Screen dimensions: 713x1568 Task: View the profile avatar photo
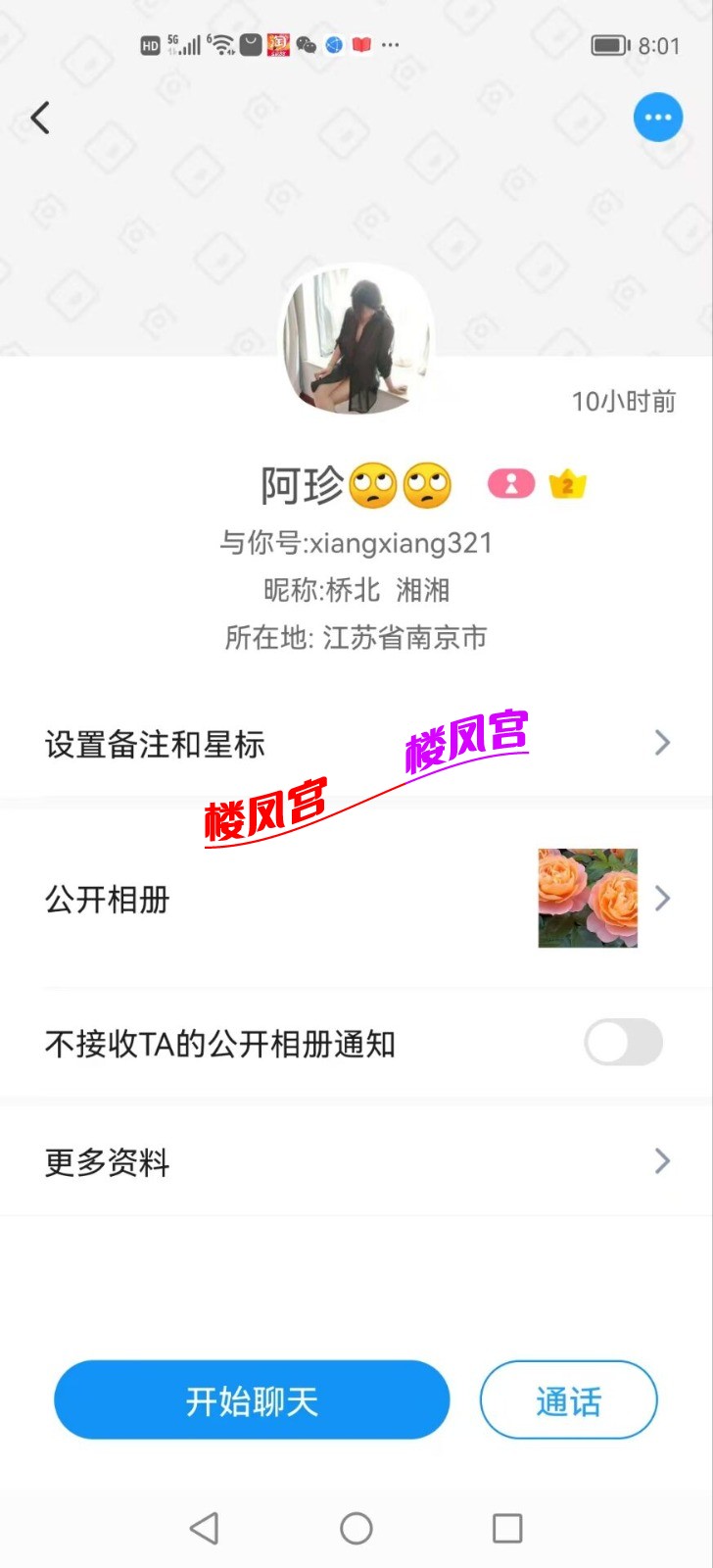click(x=357, y=340)
